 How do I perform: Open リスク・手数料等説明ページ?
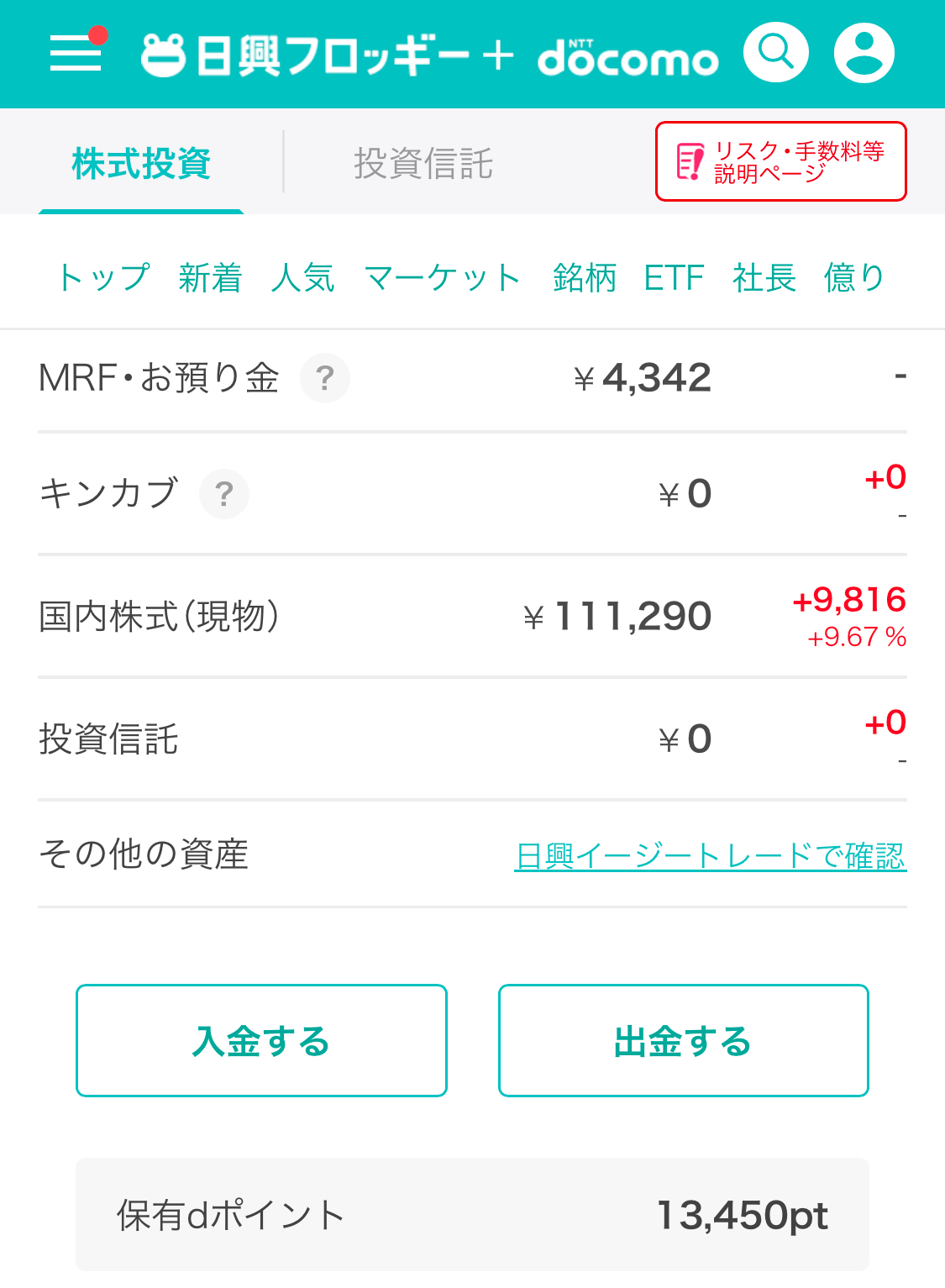[780, 161]
